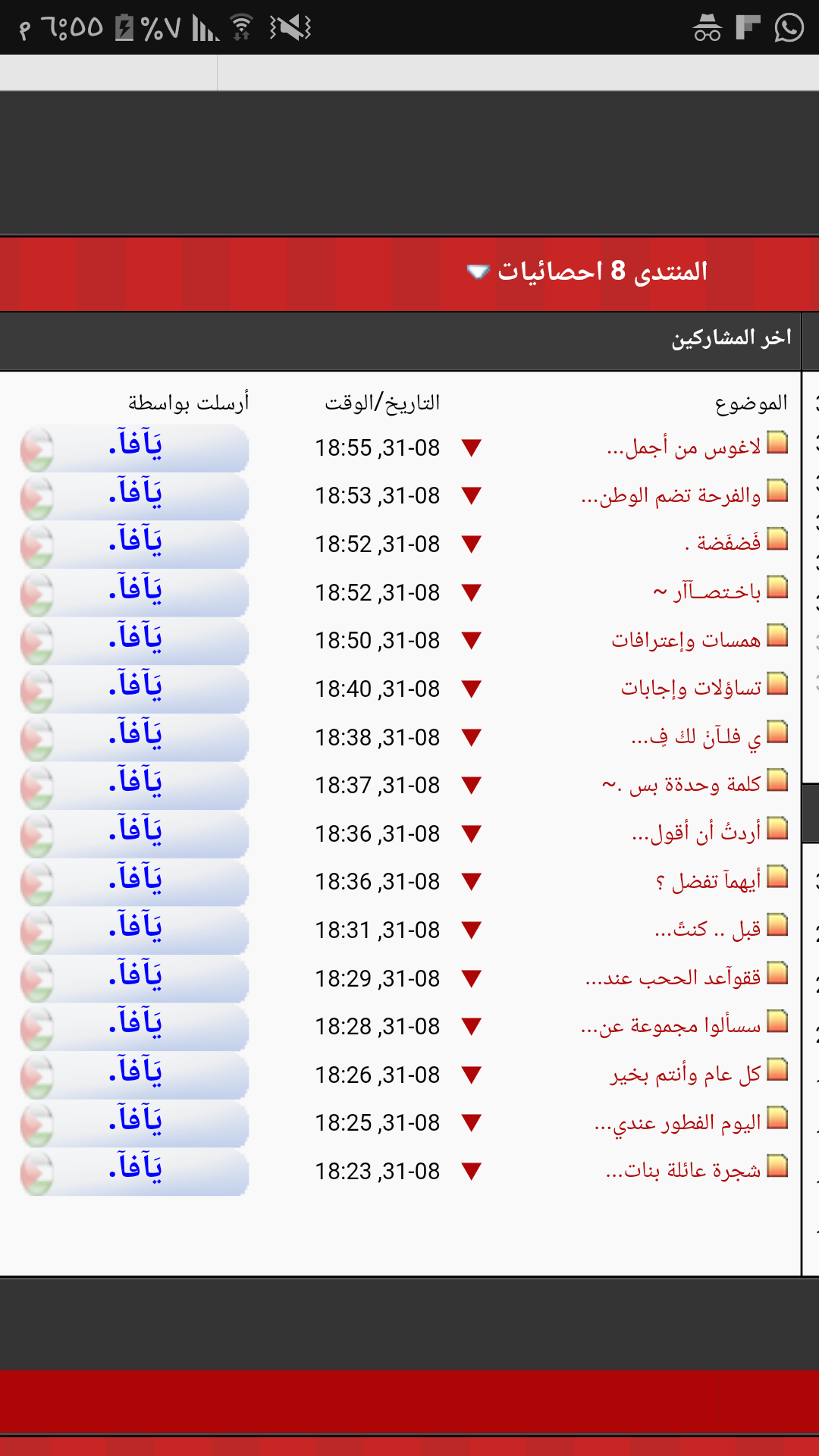
Task: Open topic همسات وإعترافات
Action: click(686, 640)
